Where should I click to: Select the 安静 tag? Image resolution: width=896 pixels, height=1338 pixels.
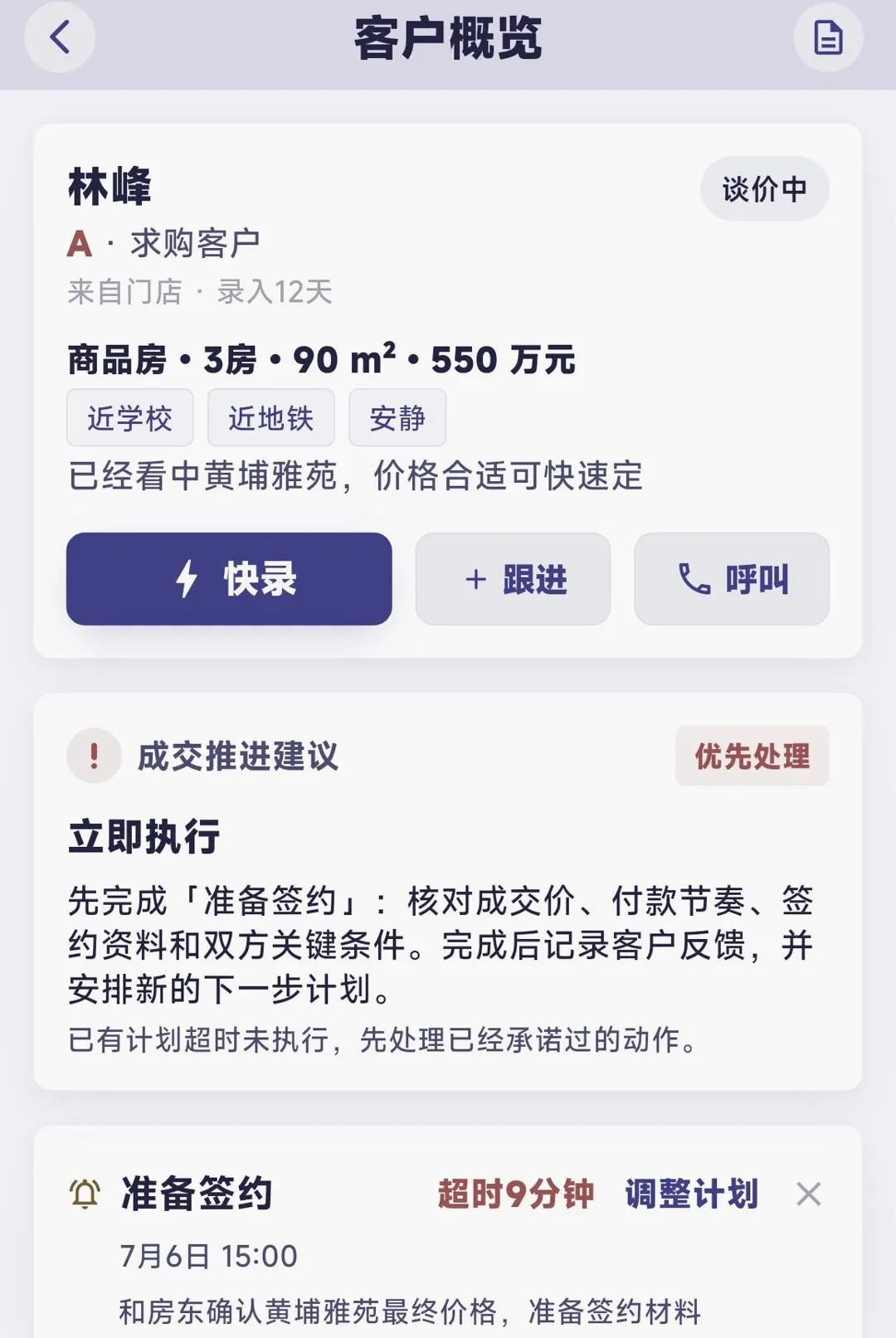[x=397, y=417]
